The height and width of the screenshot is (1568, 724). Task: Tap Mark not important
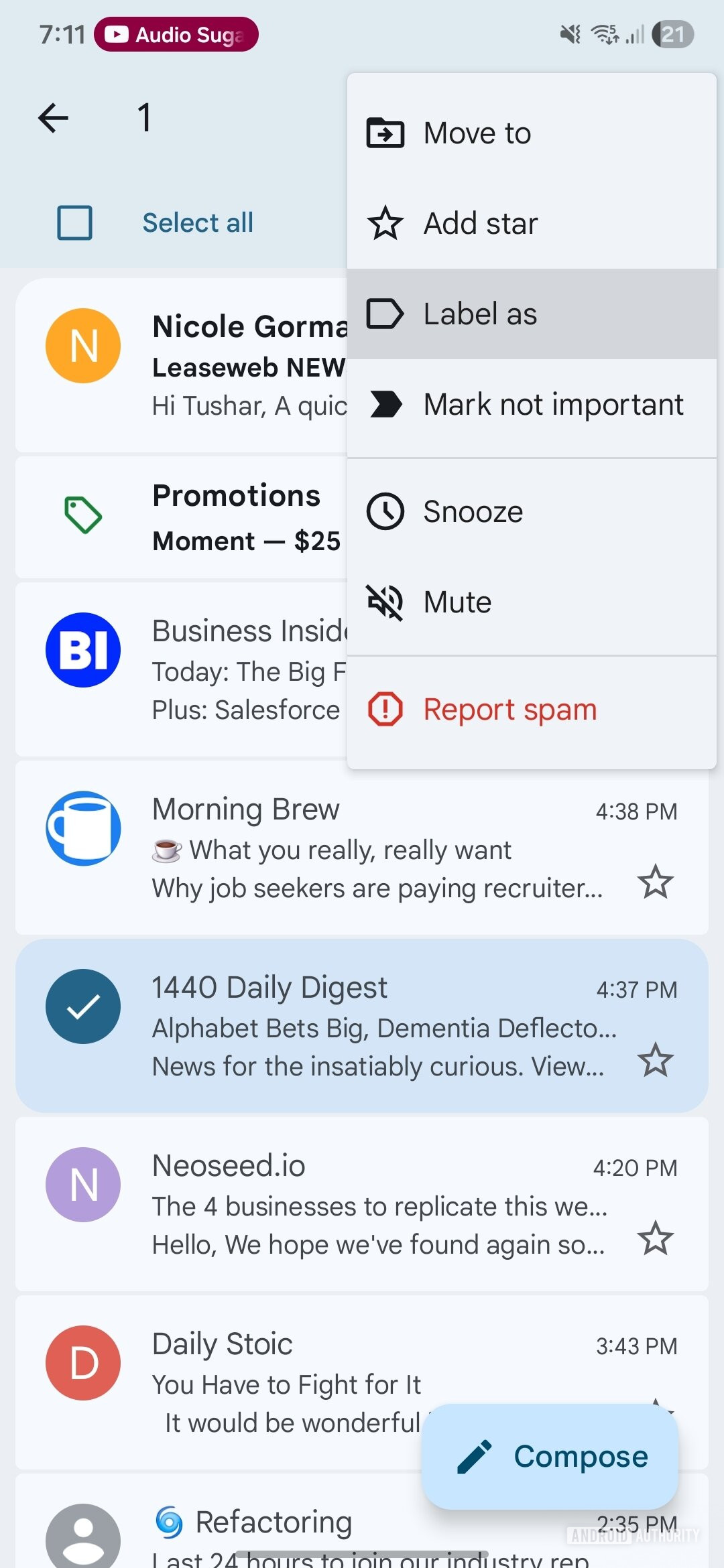(552, 405)
